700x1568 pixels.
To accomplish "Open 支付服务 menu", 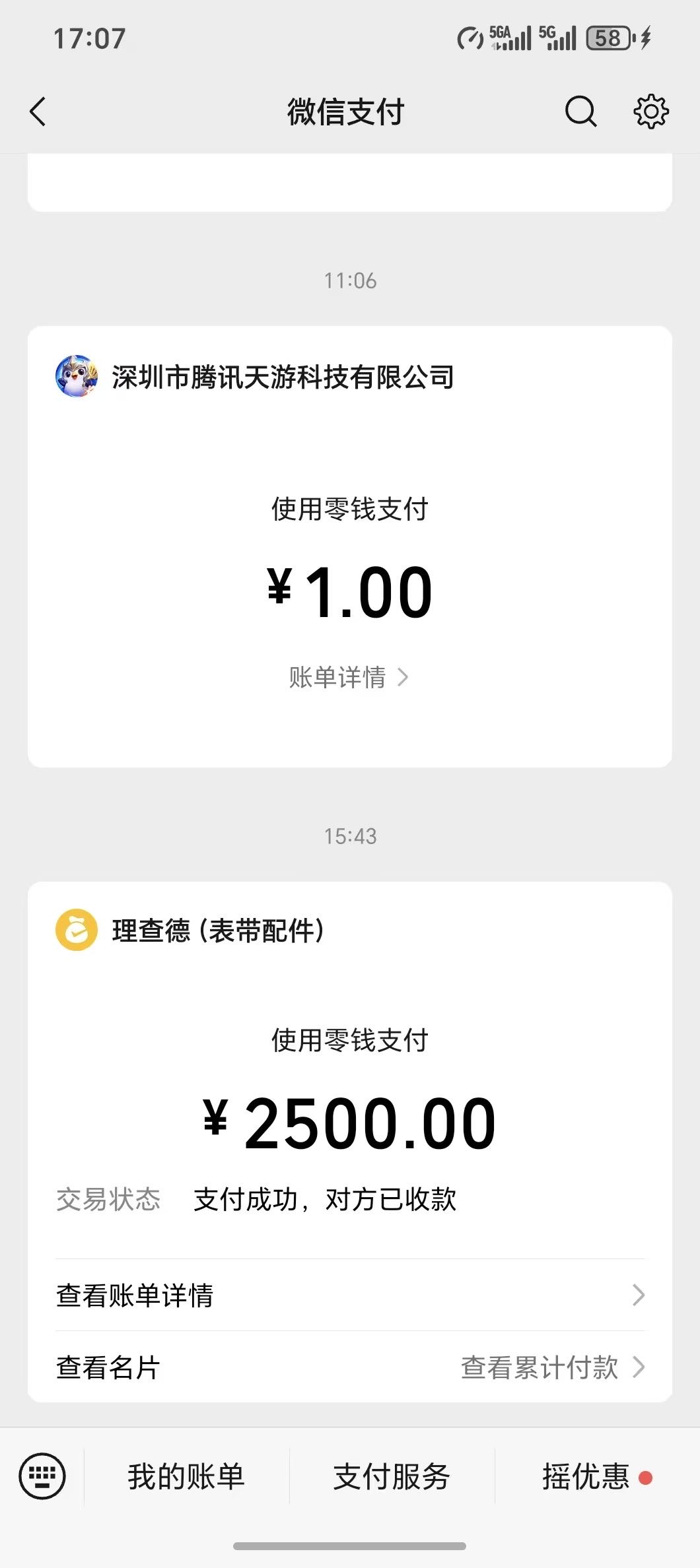I will 392,1476.
